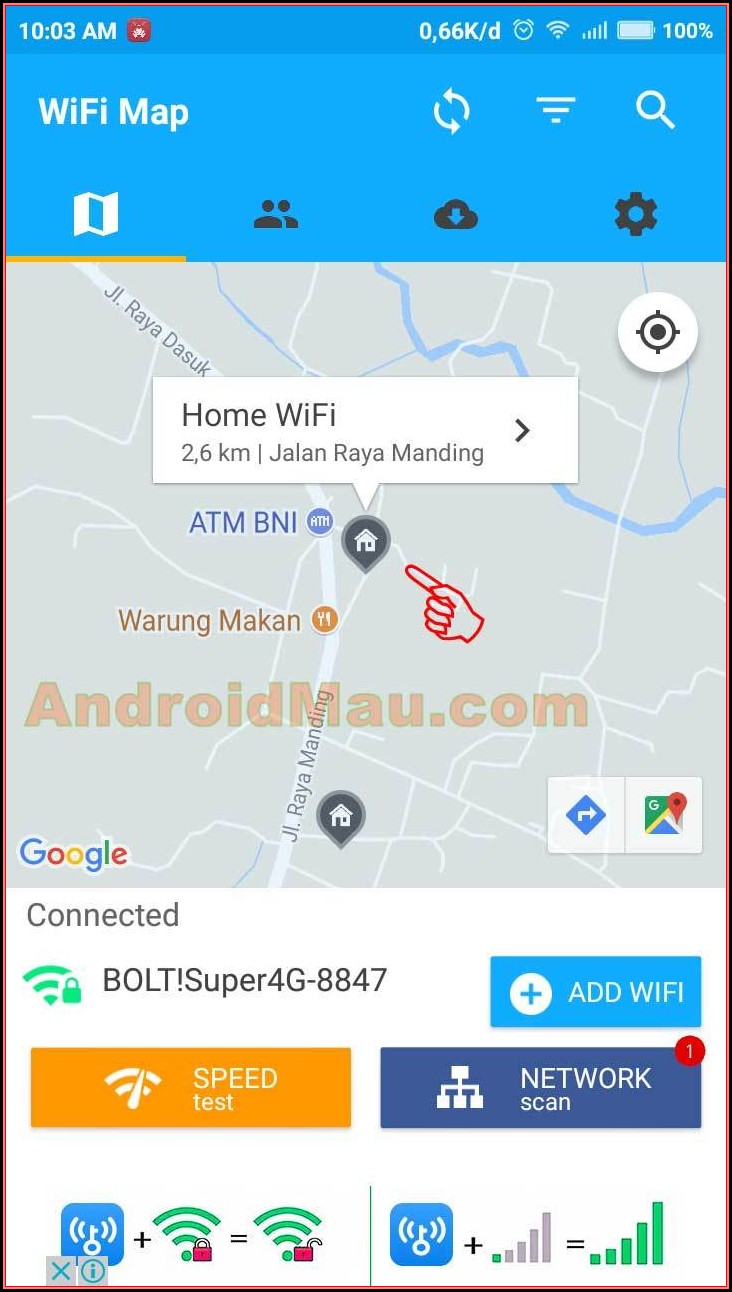Open the filter options
The height and width of the screenshot is (1292, 732).
tap(556, 110)
